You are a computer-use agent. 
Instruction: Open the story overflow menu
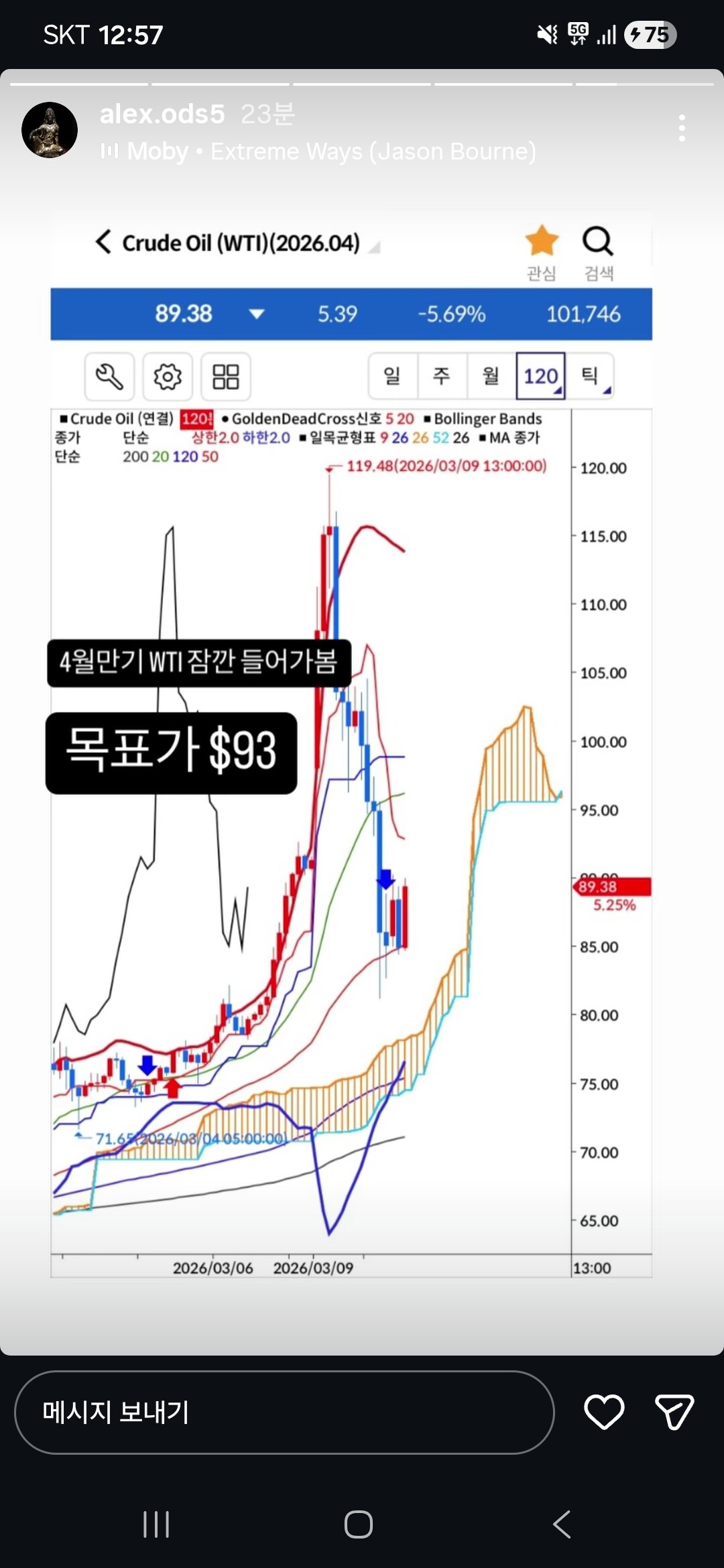coord(682,128)
